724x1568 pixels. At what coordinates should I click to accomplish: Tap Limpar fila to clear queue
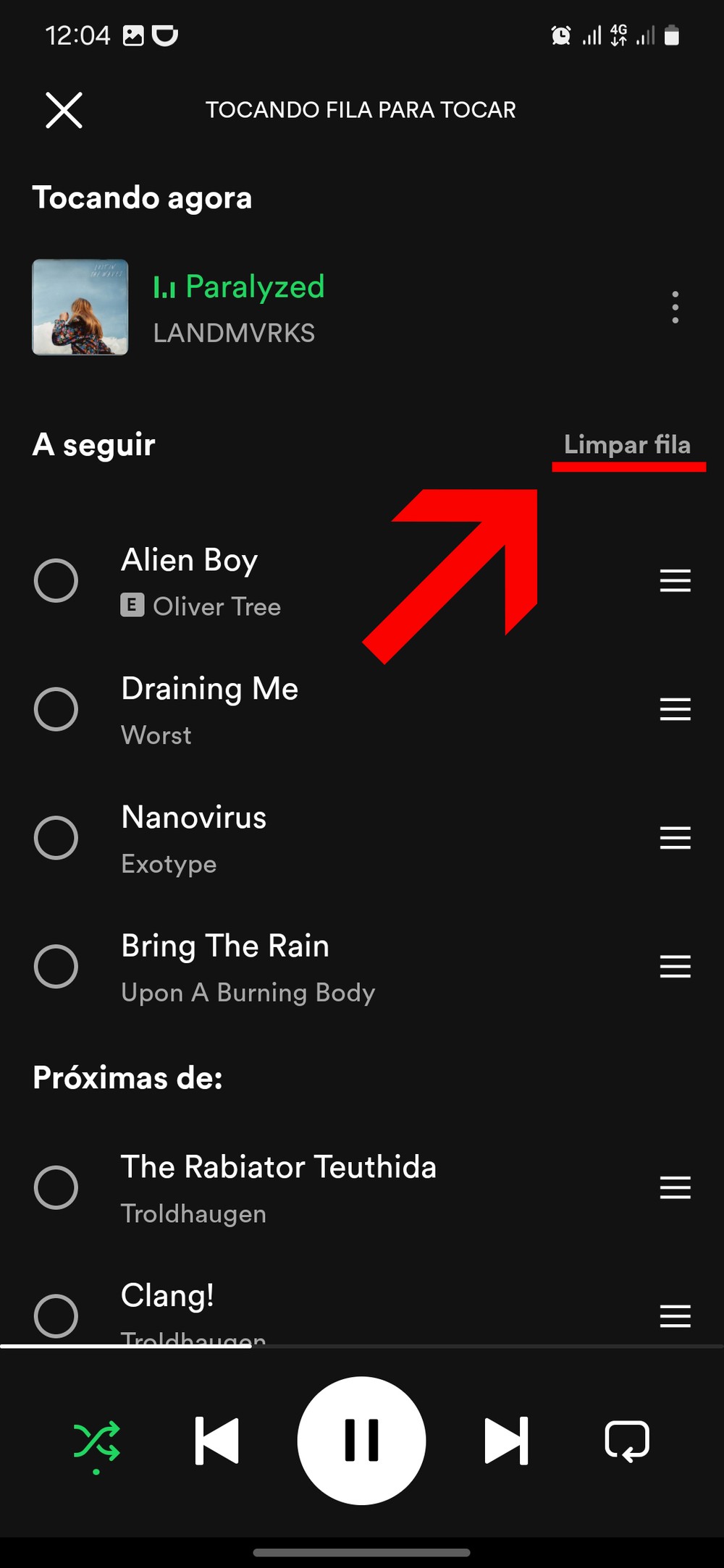(x=627, y=444)
